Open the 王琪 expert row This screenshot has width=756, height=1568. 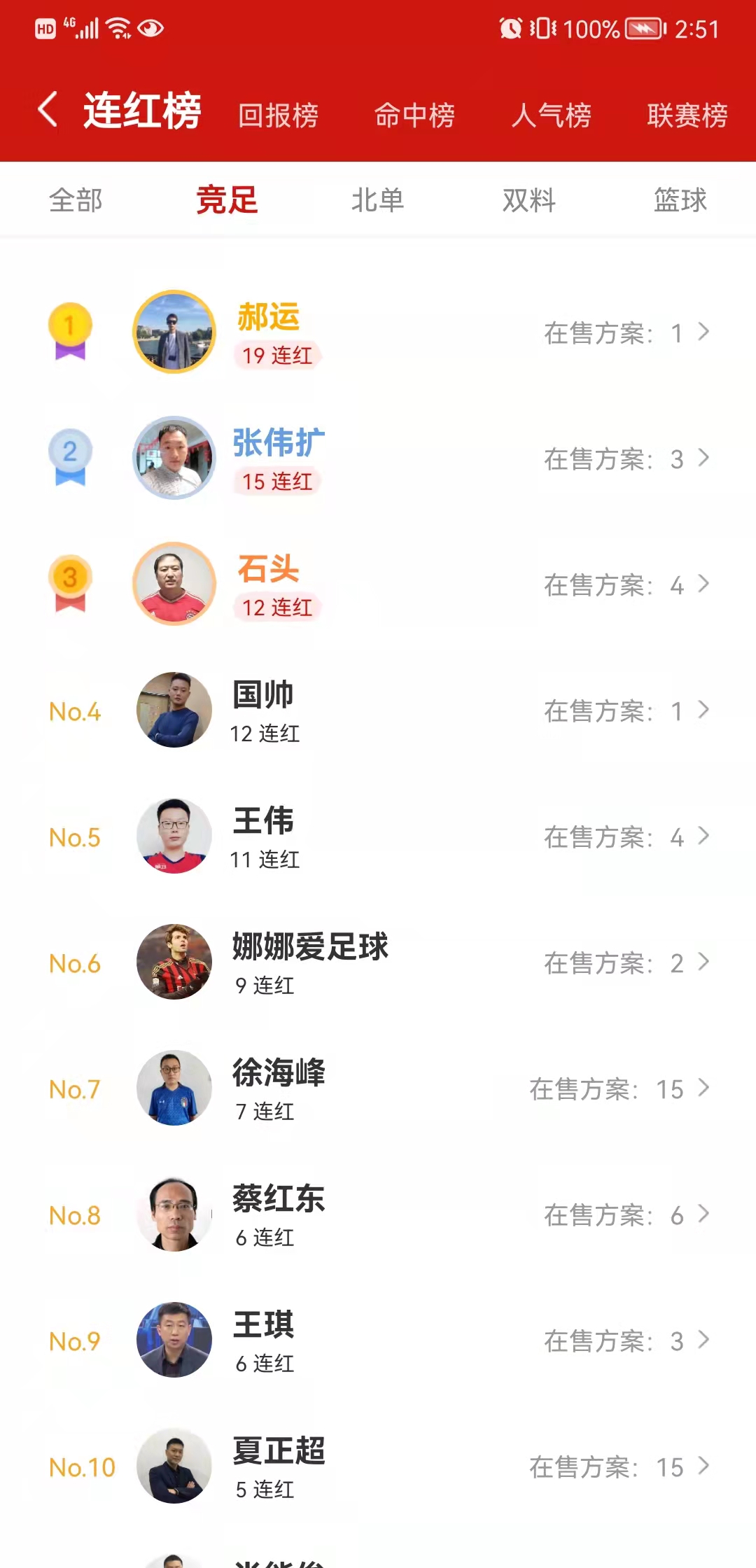coord(378,1340)
